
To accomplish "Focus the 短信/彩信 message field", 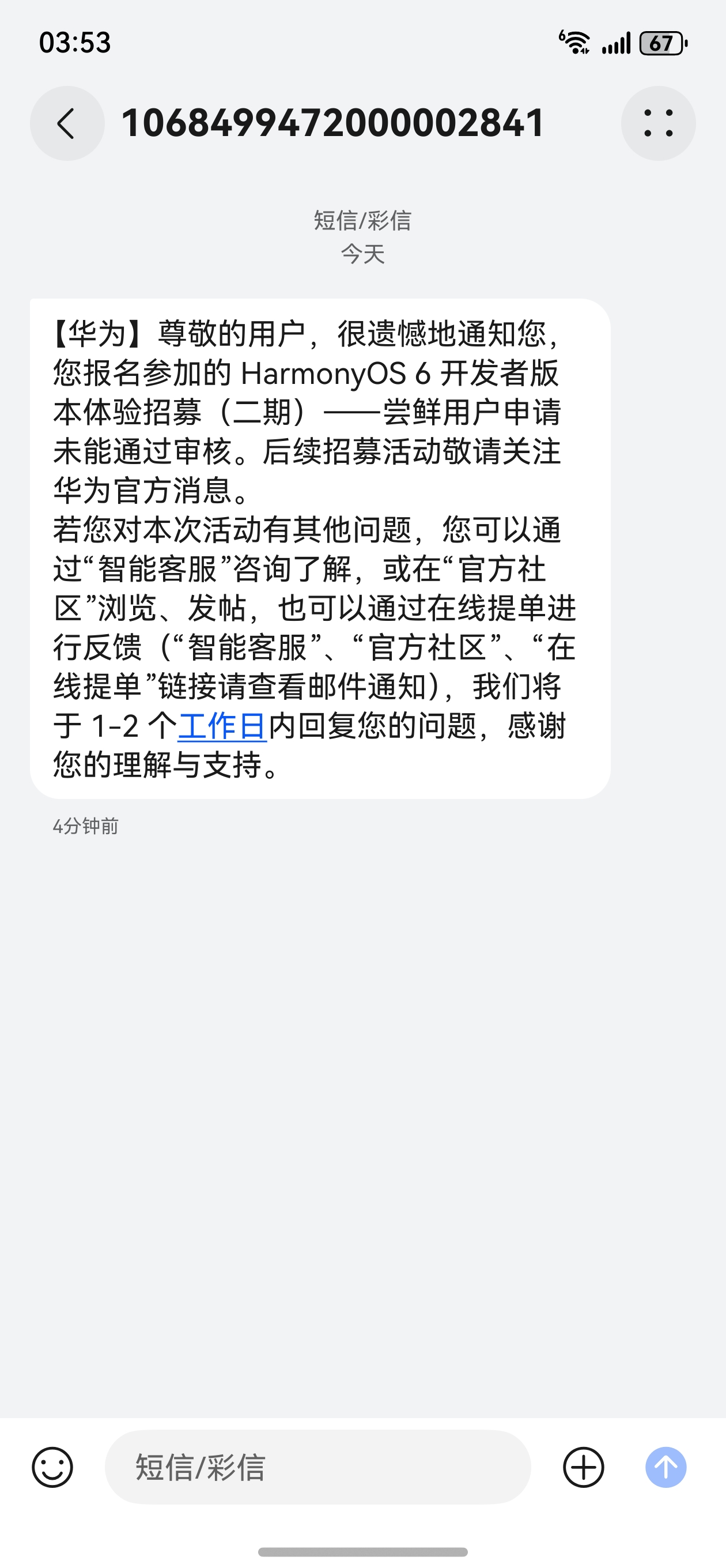I will [316, 1467].
